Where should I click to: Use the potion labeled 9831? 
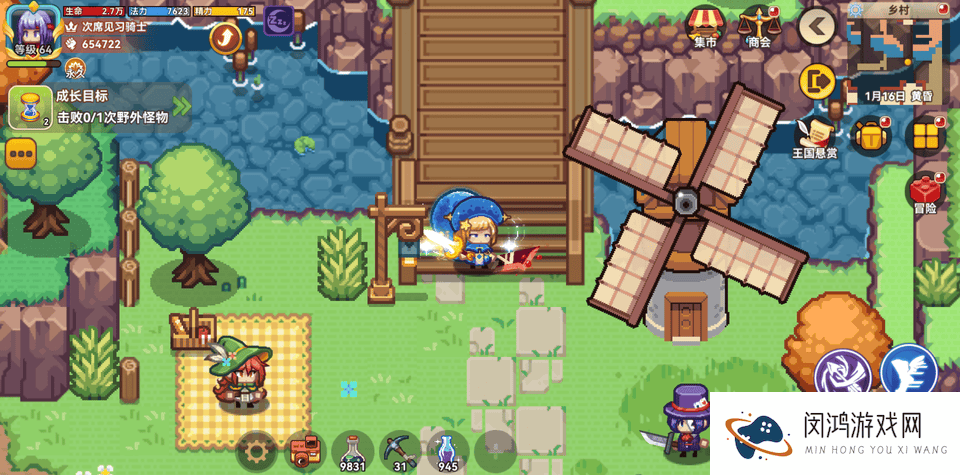point(352,451)
